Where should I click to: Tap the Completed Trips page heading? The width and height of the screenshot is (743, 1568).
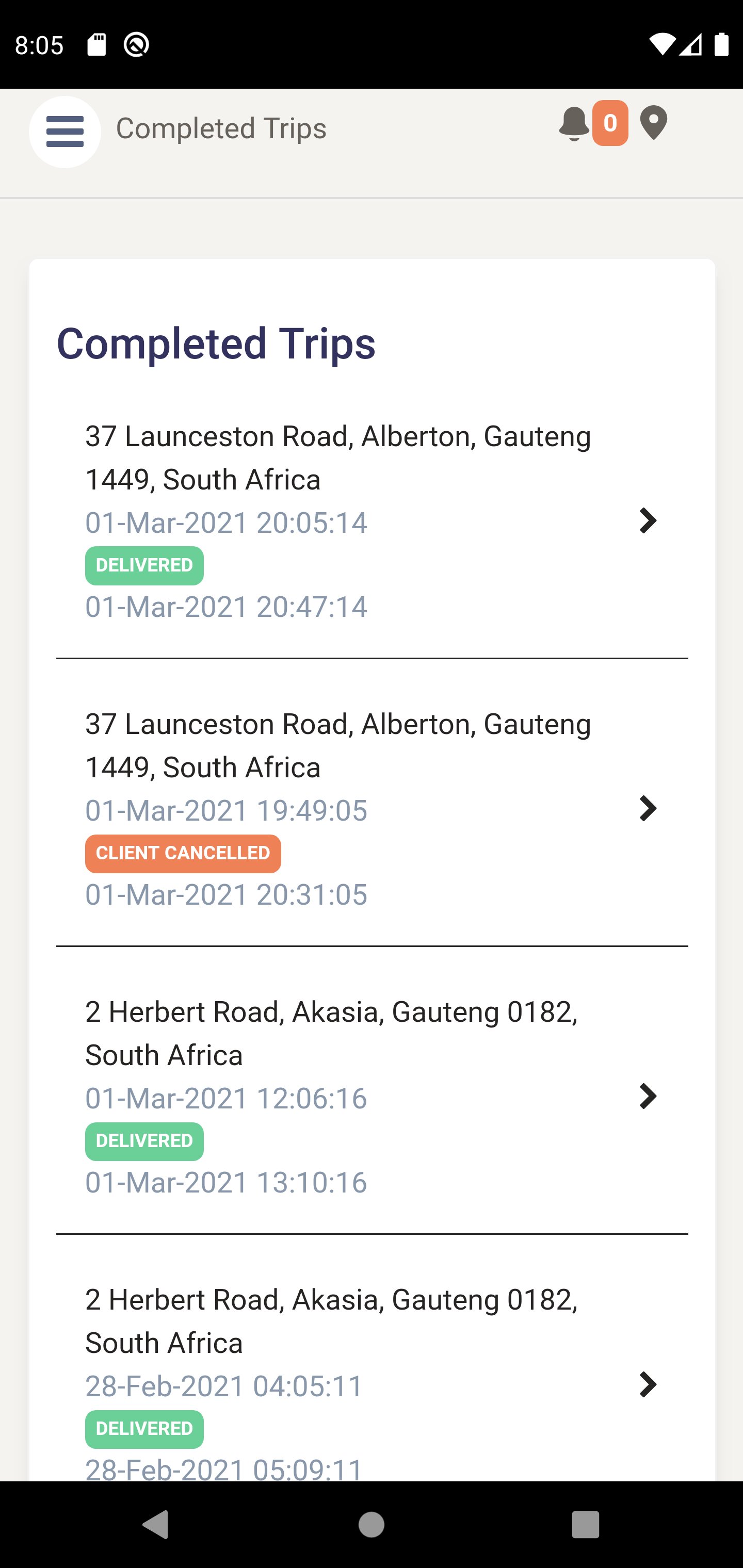pyautogui.click(x=216, y=344)
